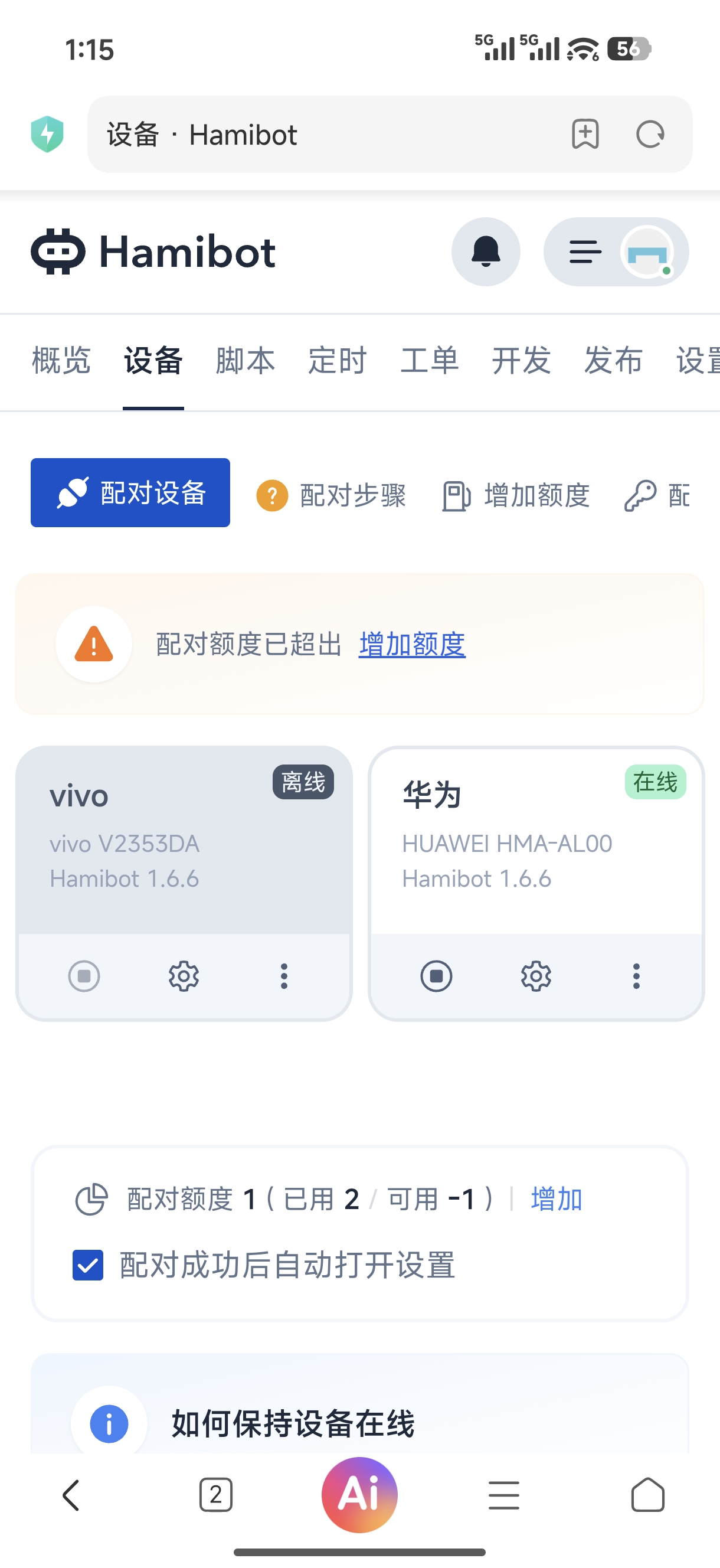View 配对步骤 help

tap(332, 495)
